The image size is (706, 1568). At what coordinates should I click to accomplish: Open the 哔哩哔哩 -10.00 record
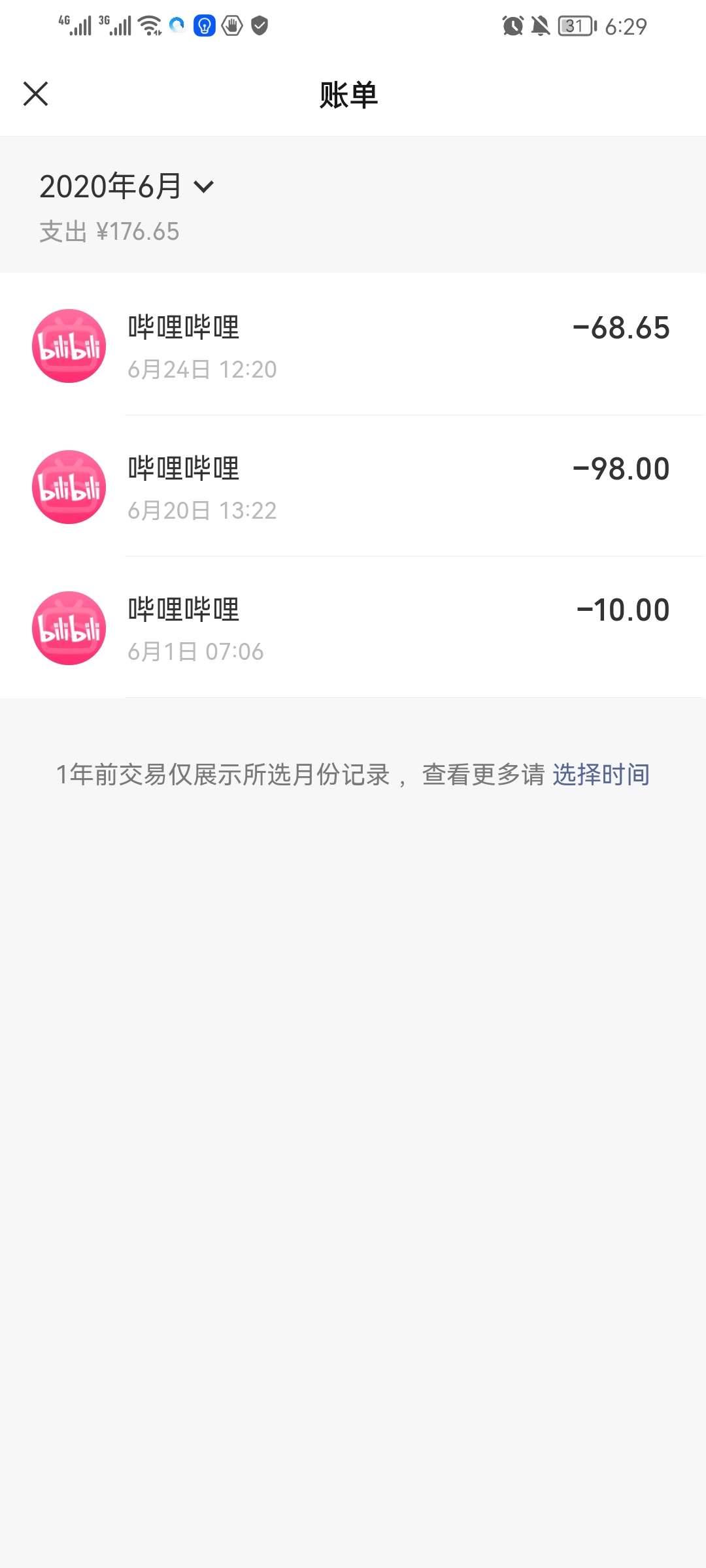(352, 628)
